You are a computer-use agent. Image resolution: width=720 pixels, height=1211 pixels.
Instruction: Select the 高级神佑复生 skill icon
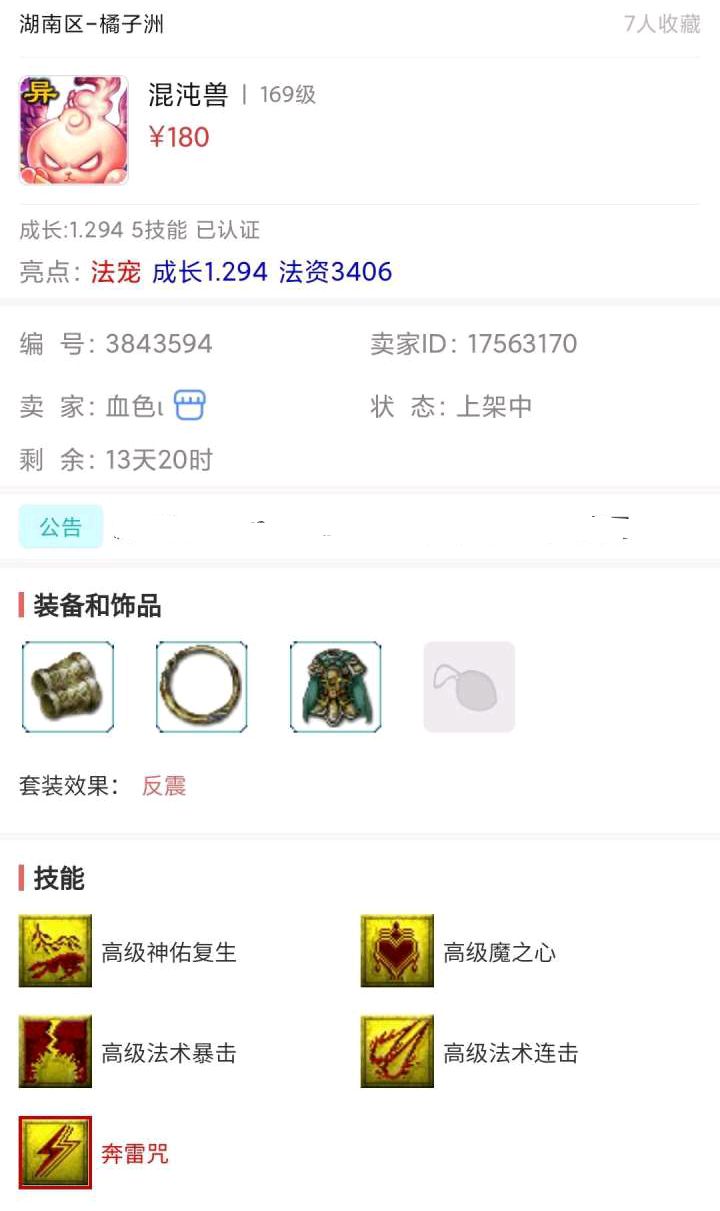point(54,951)
